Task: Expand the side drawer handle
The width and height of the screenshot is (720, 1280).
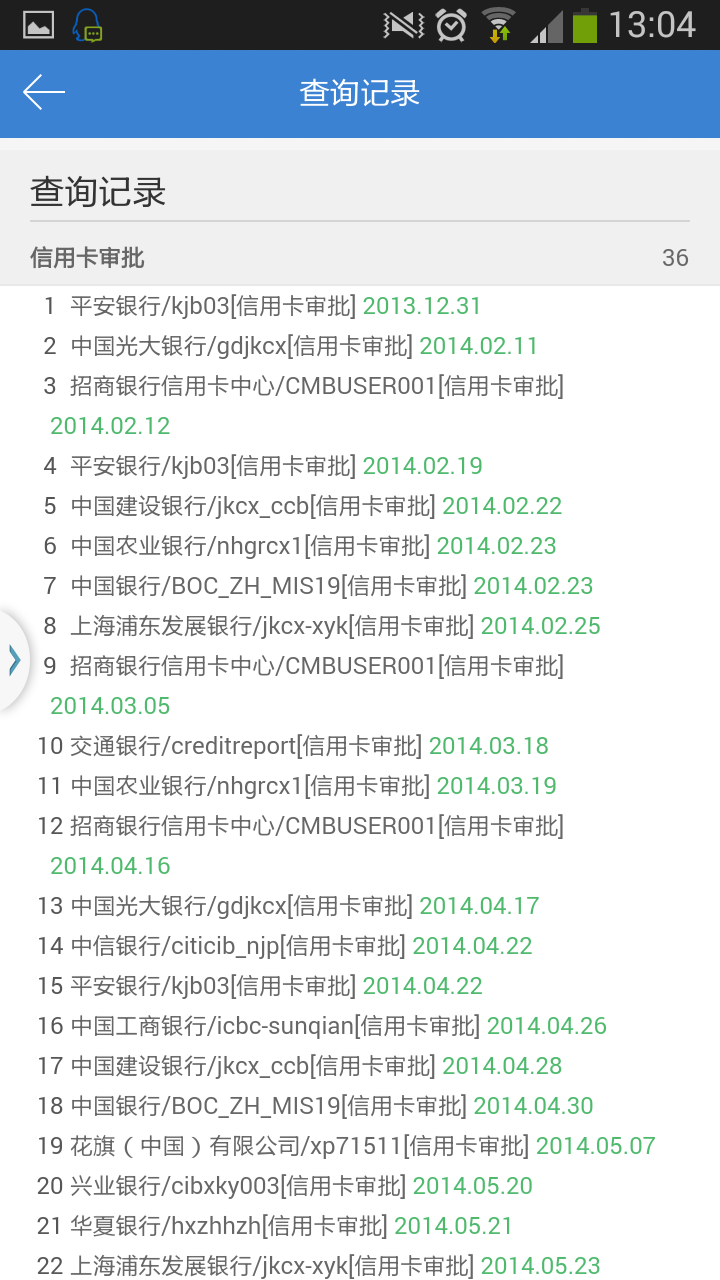Action: tap(13, 660)
